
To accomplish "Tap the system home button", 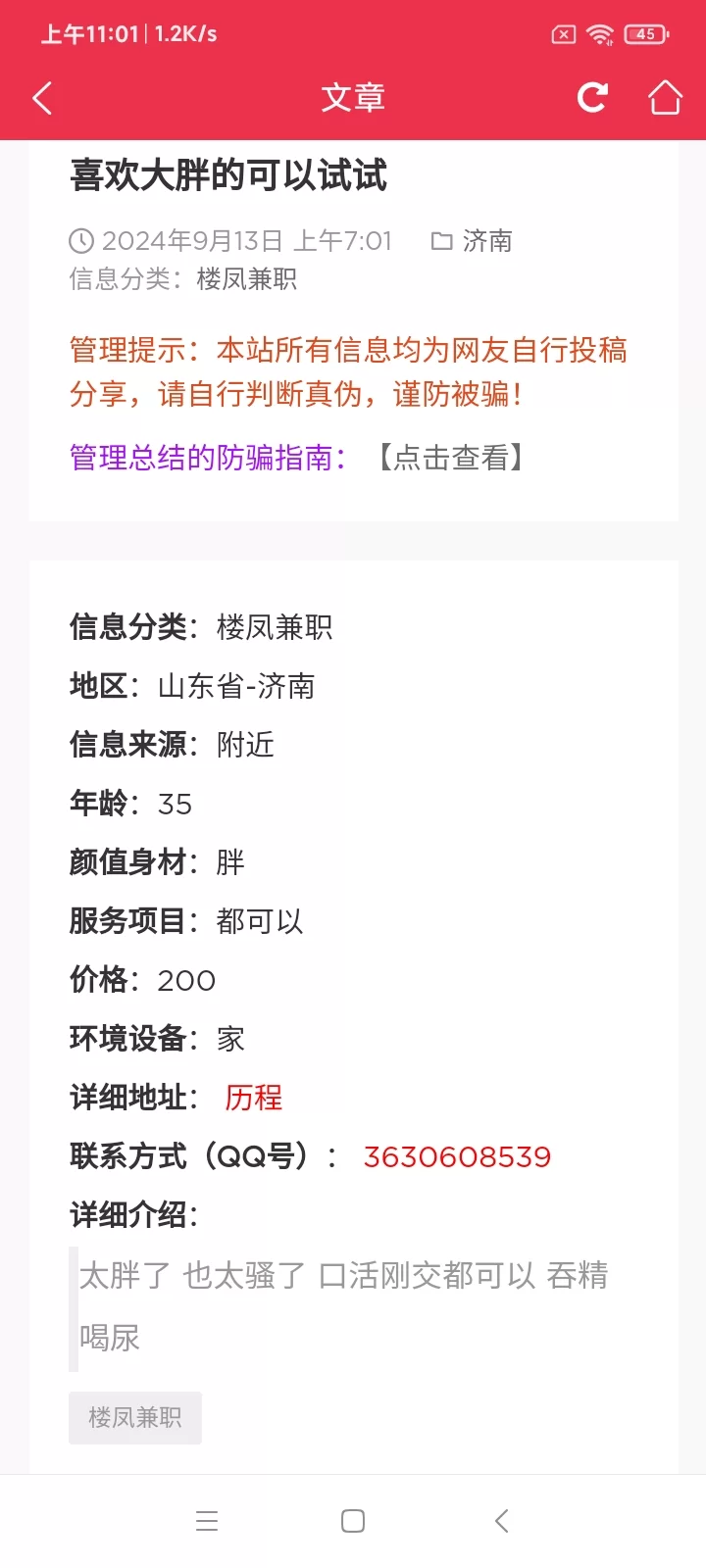I will coord(353,1521).
